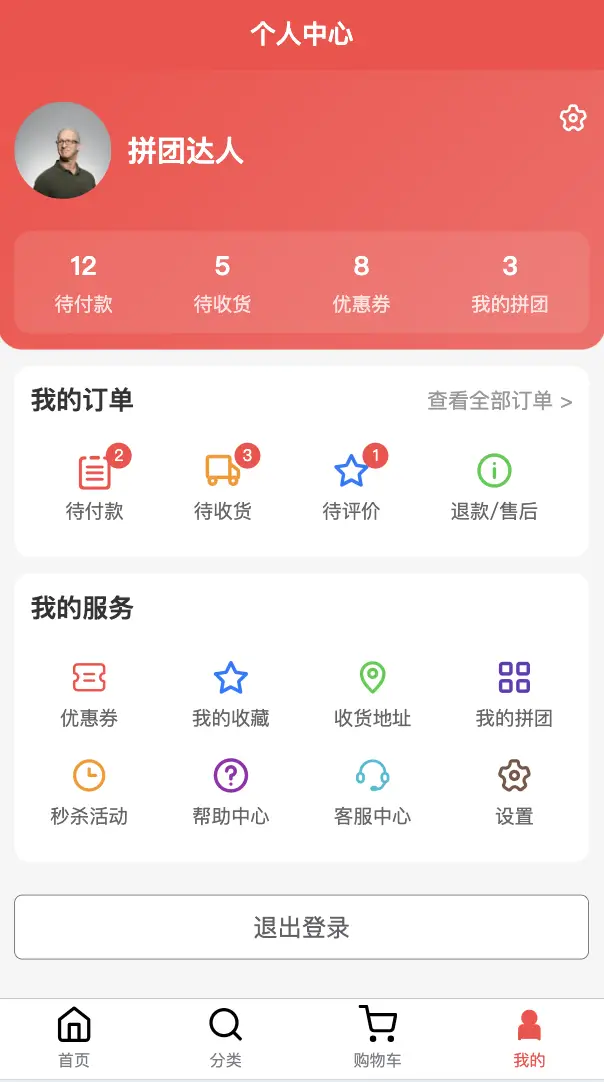View all orders via 查看全部订单
Screen dimensions: 604x1082
click(x=499, y=401)
